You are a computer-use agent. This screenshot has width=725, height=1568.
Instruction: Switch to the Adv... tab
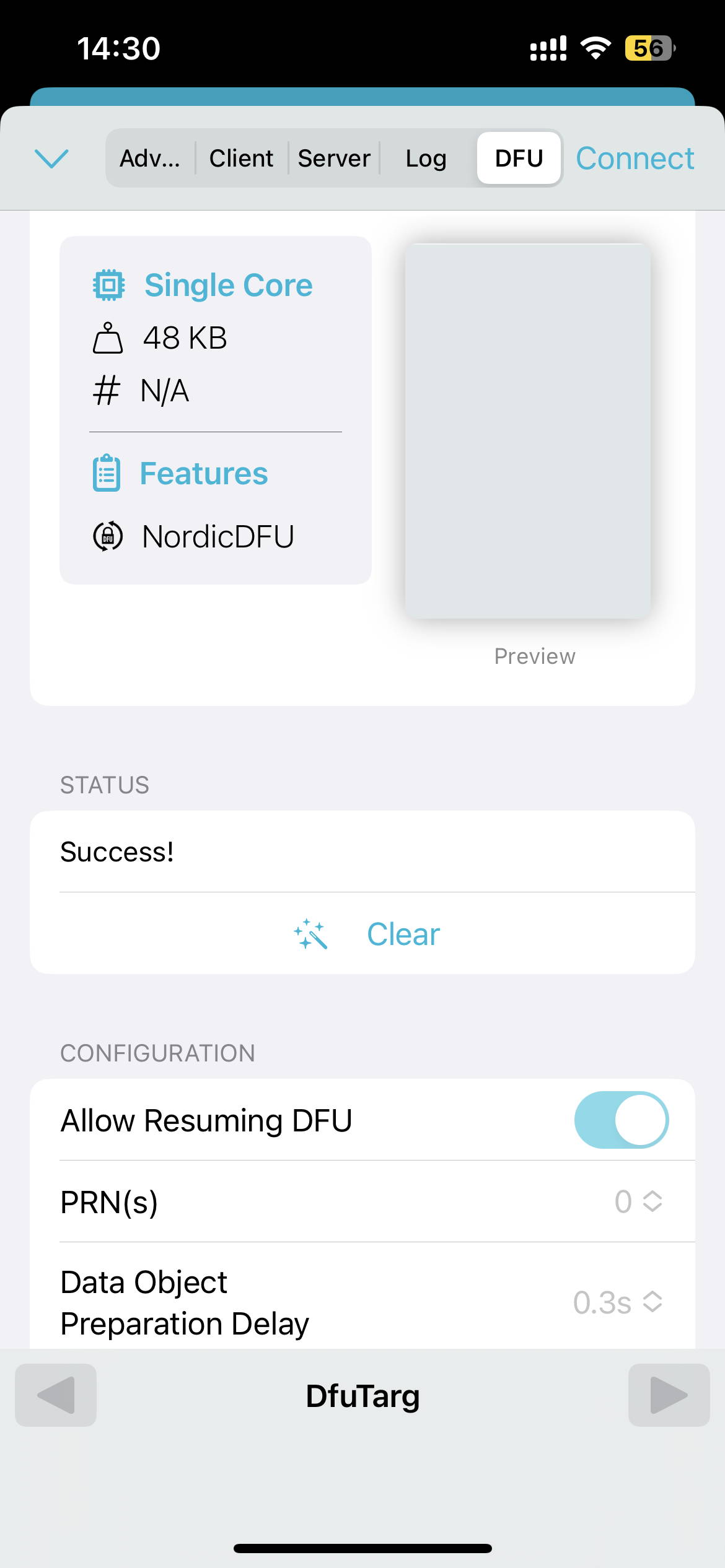150,159
